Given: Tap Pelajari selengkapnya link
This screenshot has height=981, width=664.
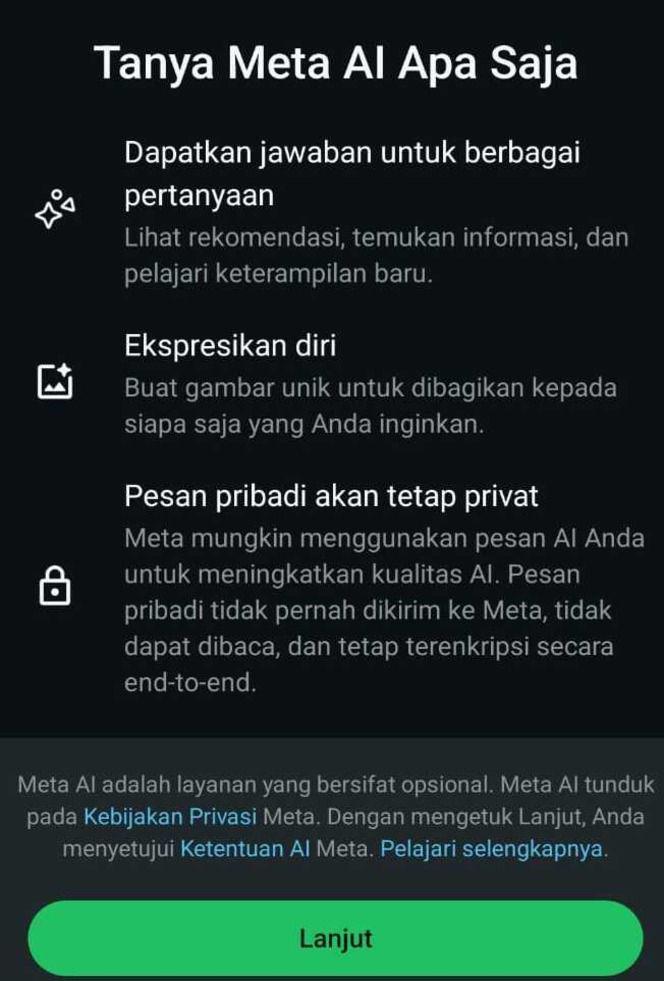Looking at the screenshot, I should coord(492,850).
